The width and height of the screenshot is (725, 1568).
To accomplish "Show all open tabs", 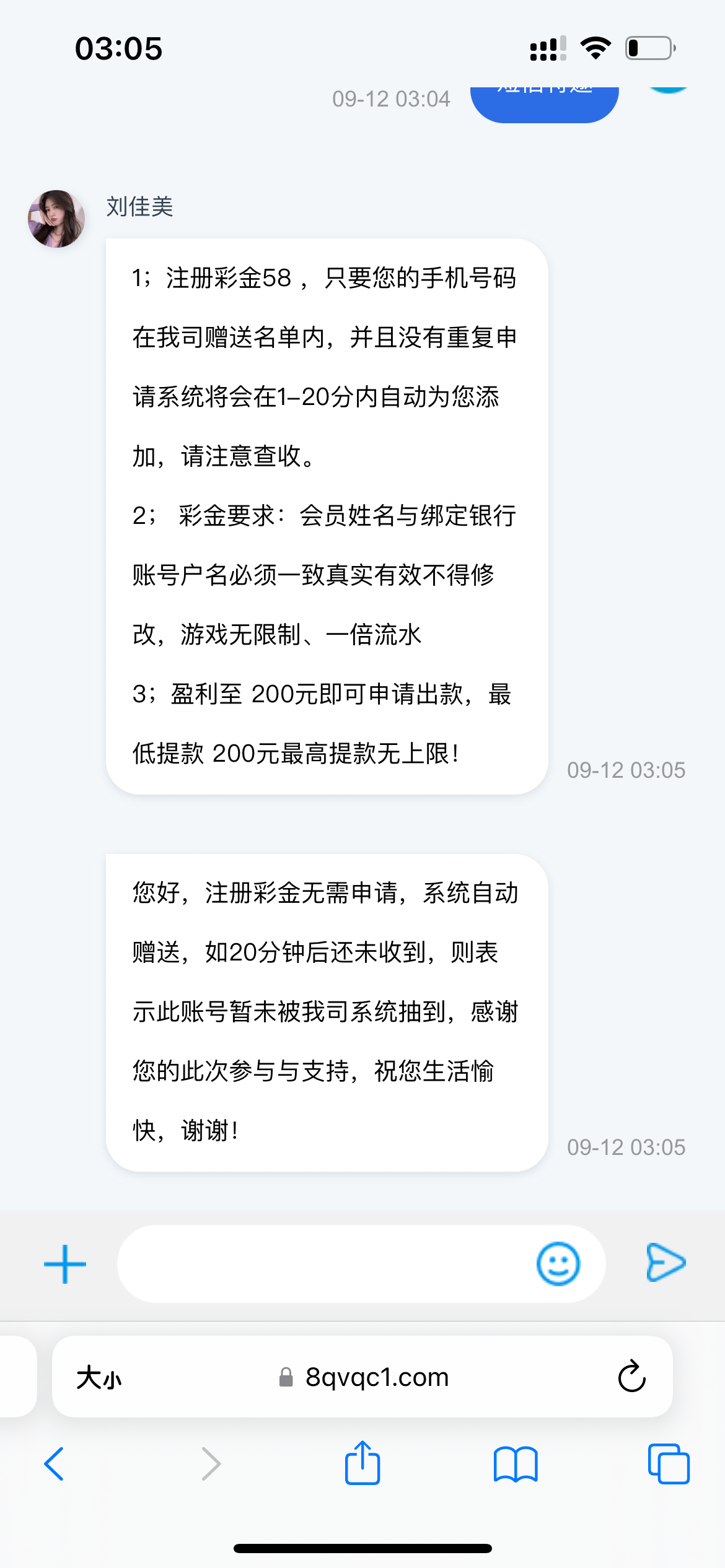I will point(669,1464).
